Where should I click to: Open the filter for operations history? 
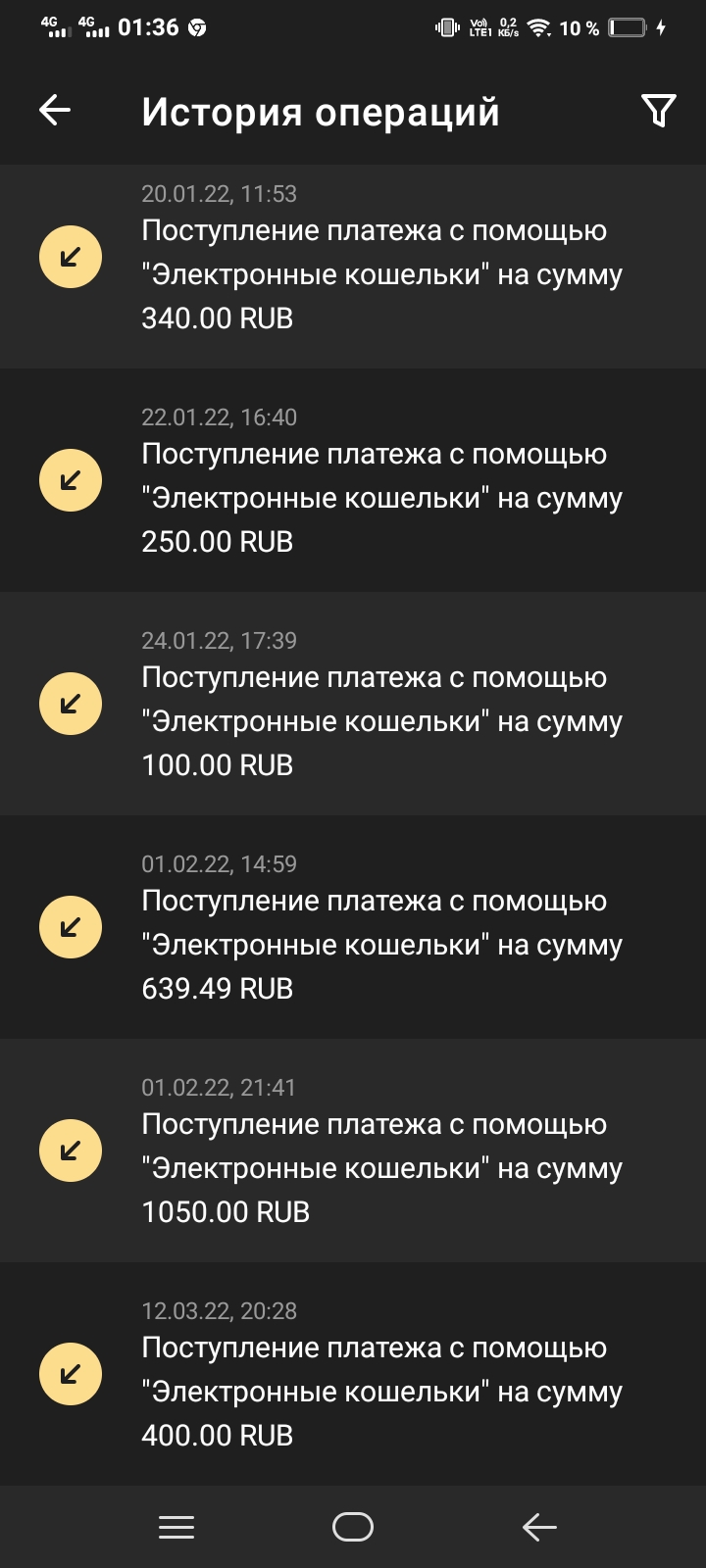pos(658,111)
